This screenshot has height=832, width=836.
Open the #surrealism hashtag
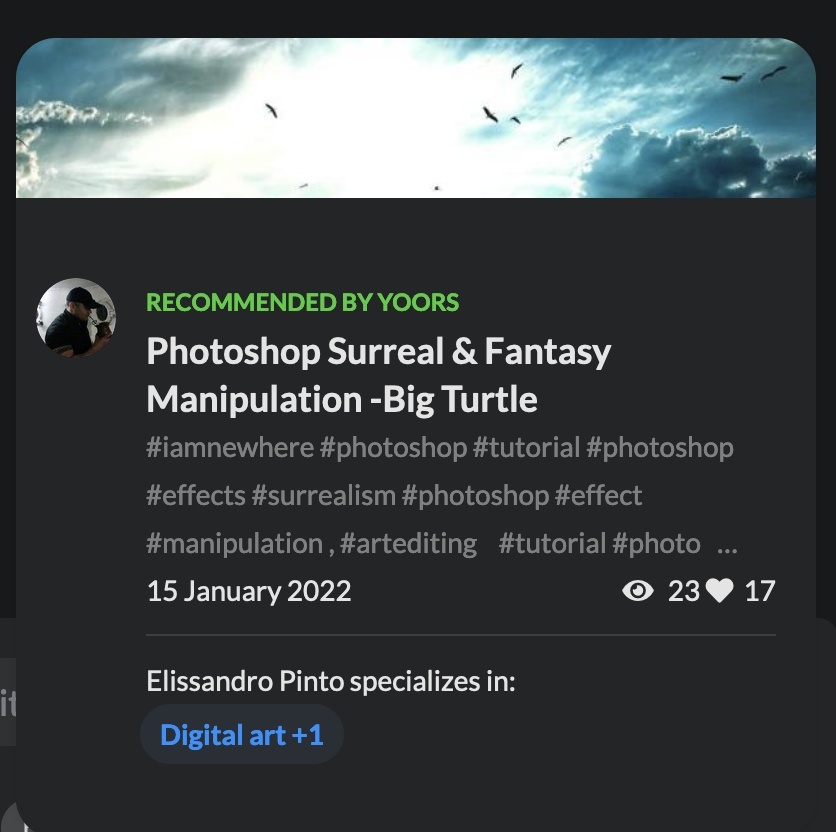tap(323, 495)
